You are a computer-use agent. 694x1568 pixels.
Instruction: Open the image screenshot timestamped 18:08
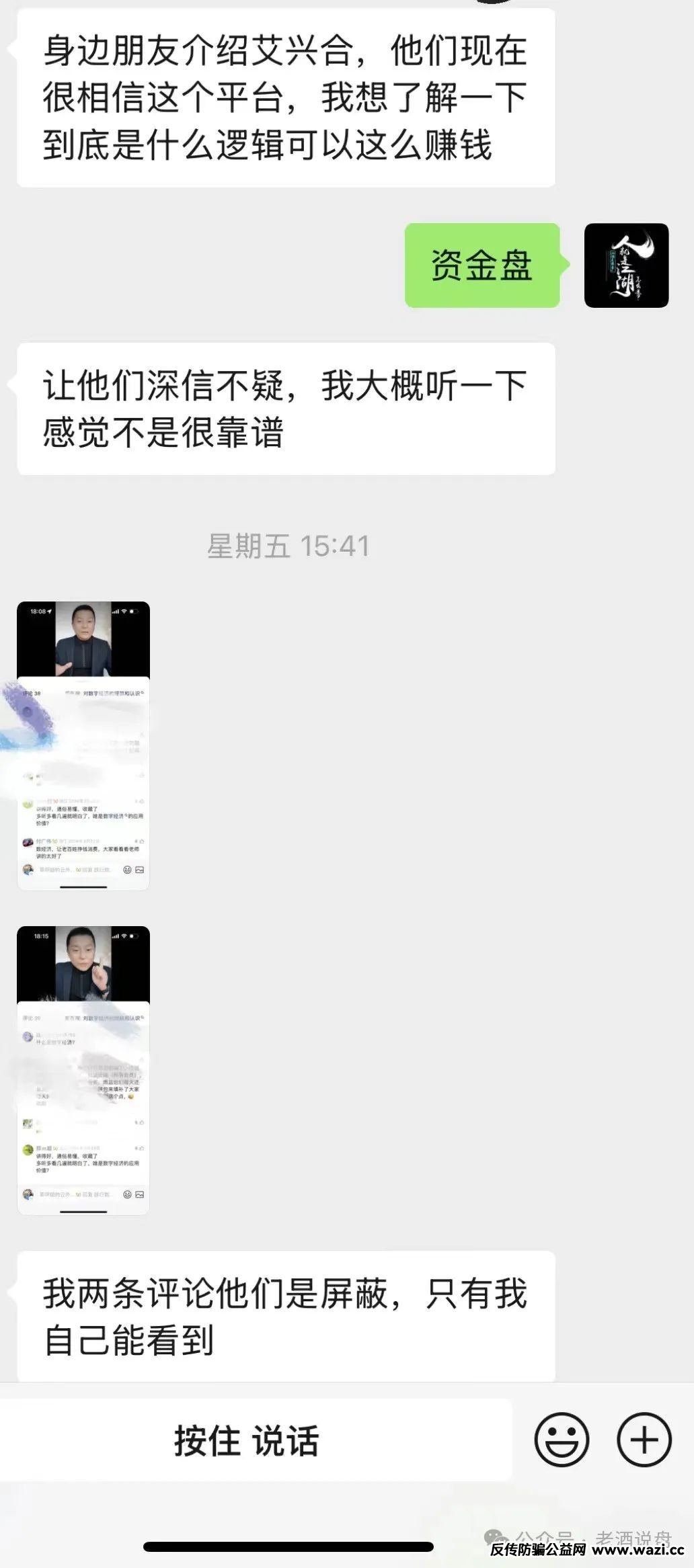click(x=83, y=745)
